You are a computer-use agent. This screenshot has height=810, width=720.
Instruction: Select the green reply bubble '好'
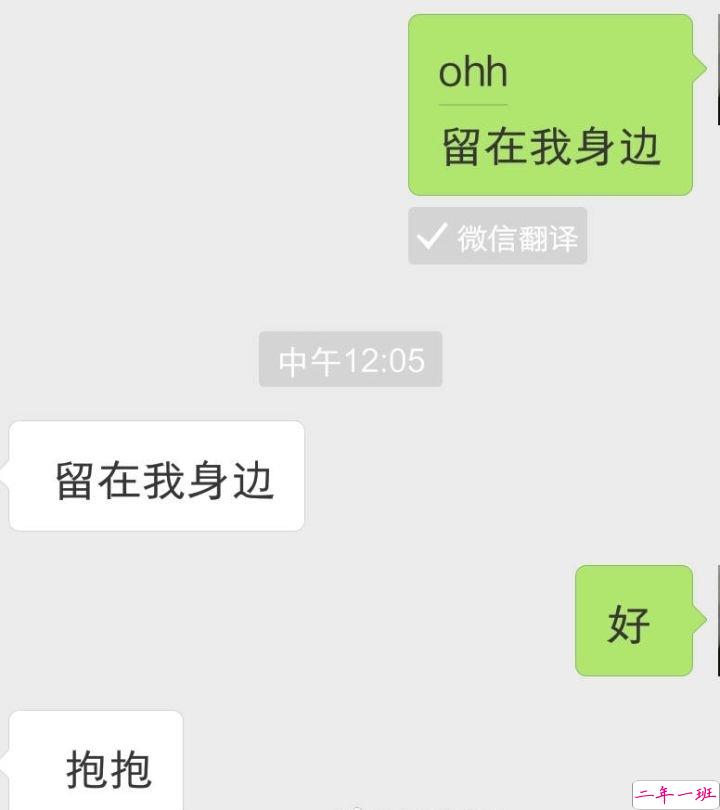633,620
